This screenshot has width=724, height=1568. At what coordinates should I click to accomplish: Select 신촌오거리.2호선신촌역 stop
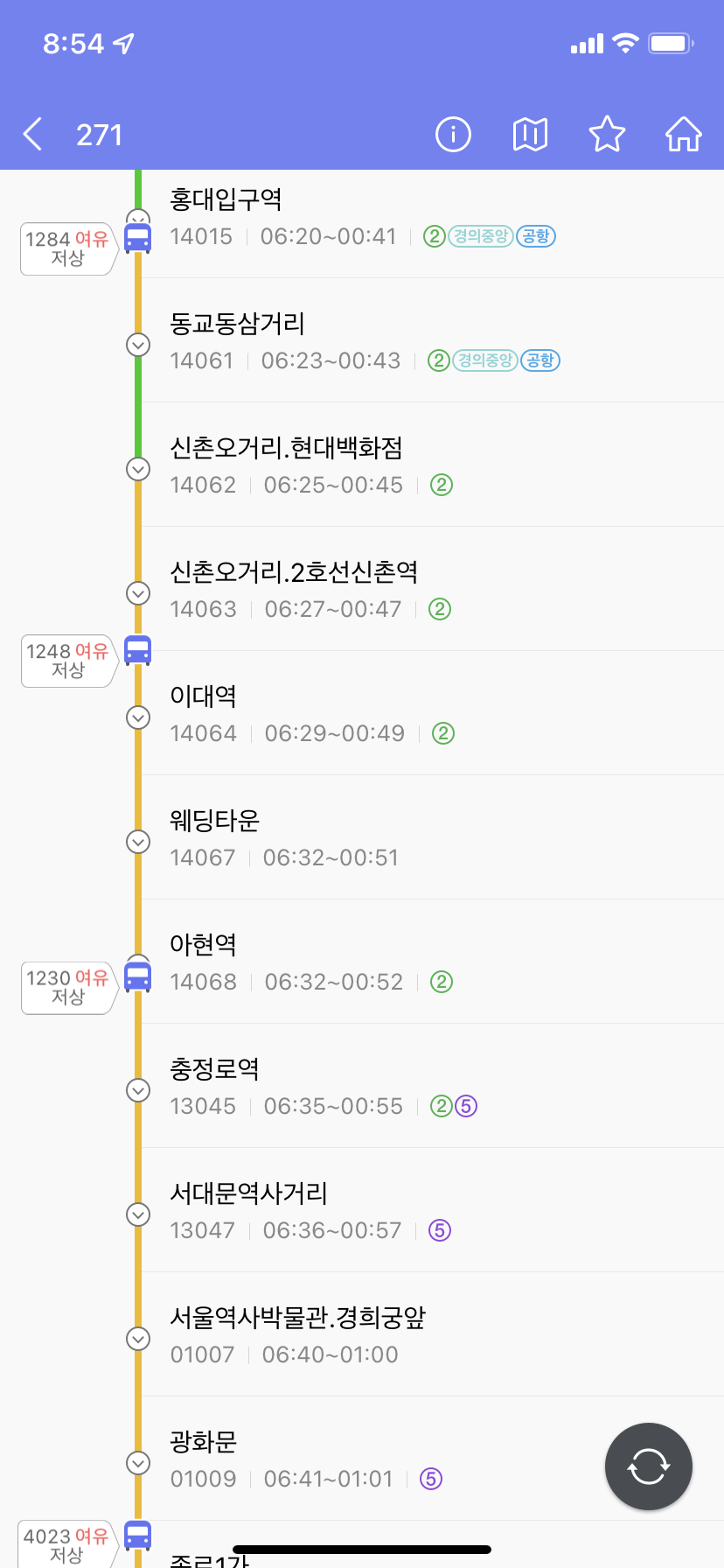click(433, 590)
